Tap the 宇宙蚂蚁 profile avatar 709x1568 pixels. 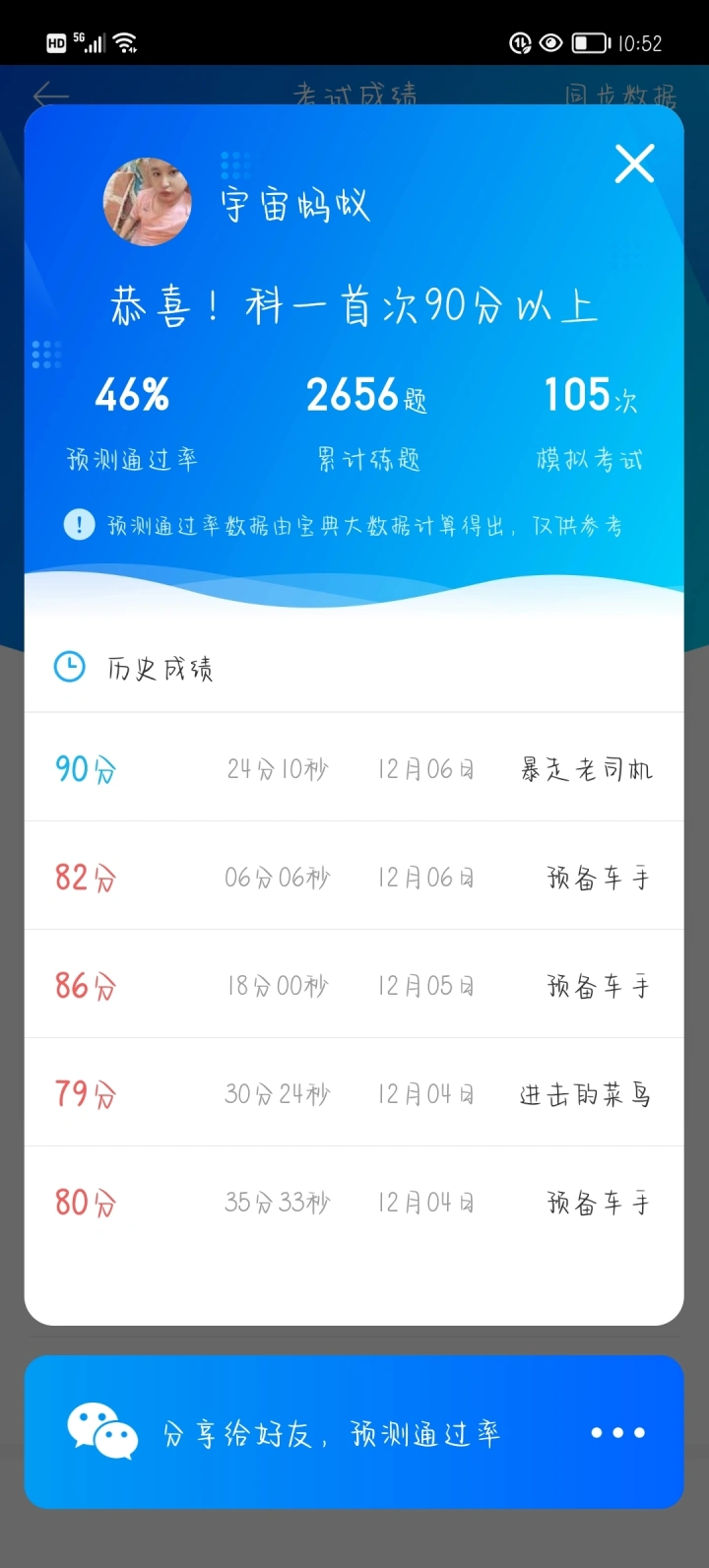point(148,202)
